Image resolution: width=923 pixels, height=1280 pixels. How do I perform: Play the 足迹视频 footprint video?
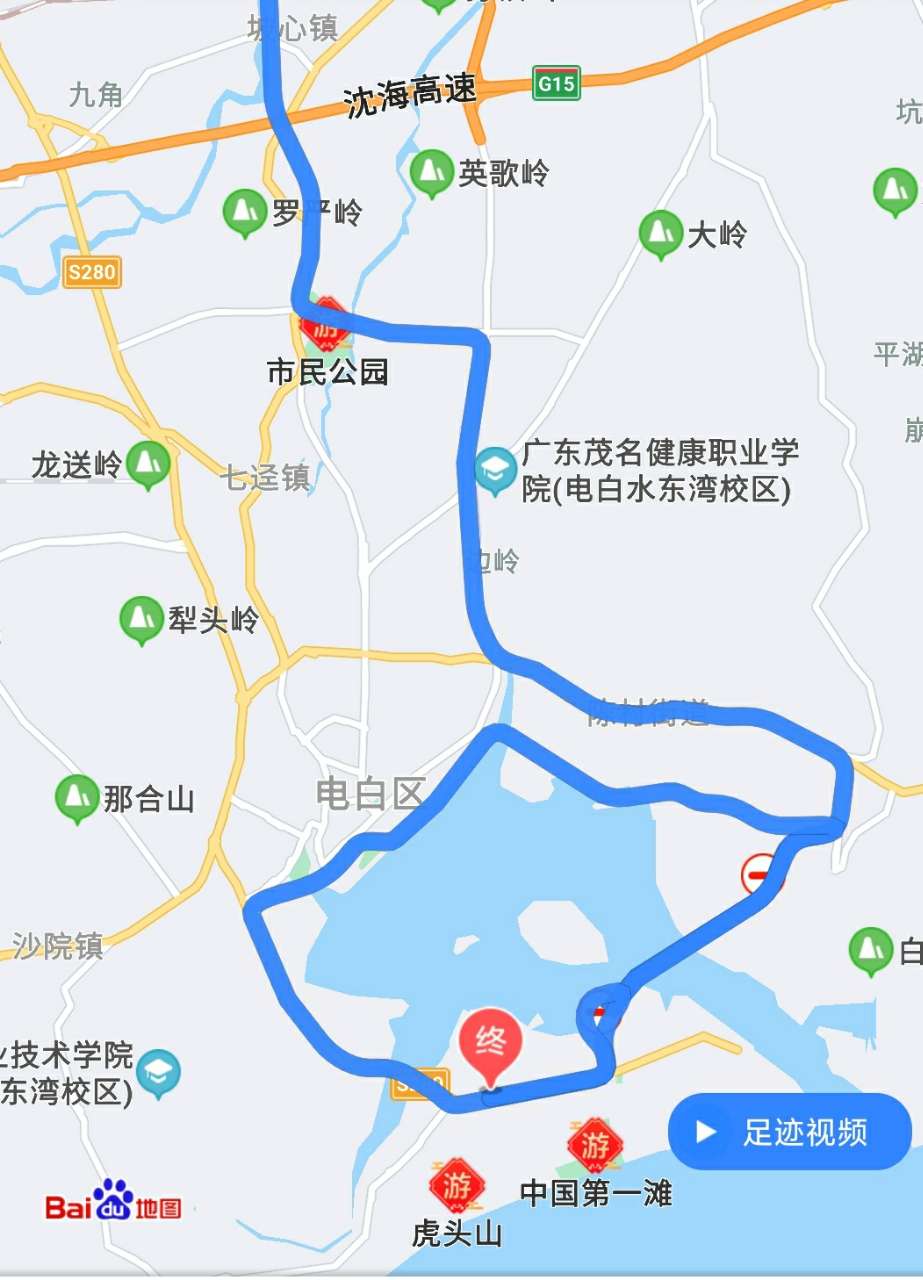click(789, 1132)
